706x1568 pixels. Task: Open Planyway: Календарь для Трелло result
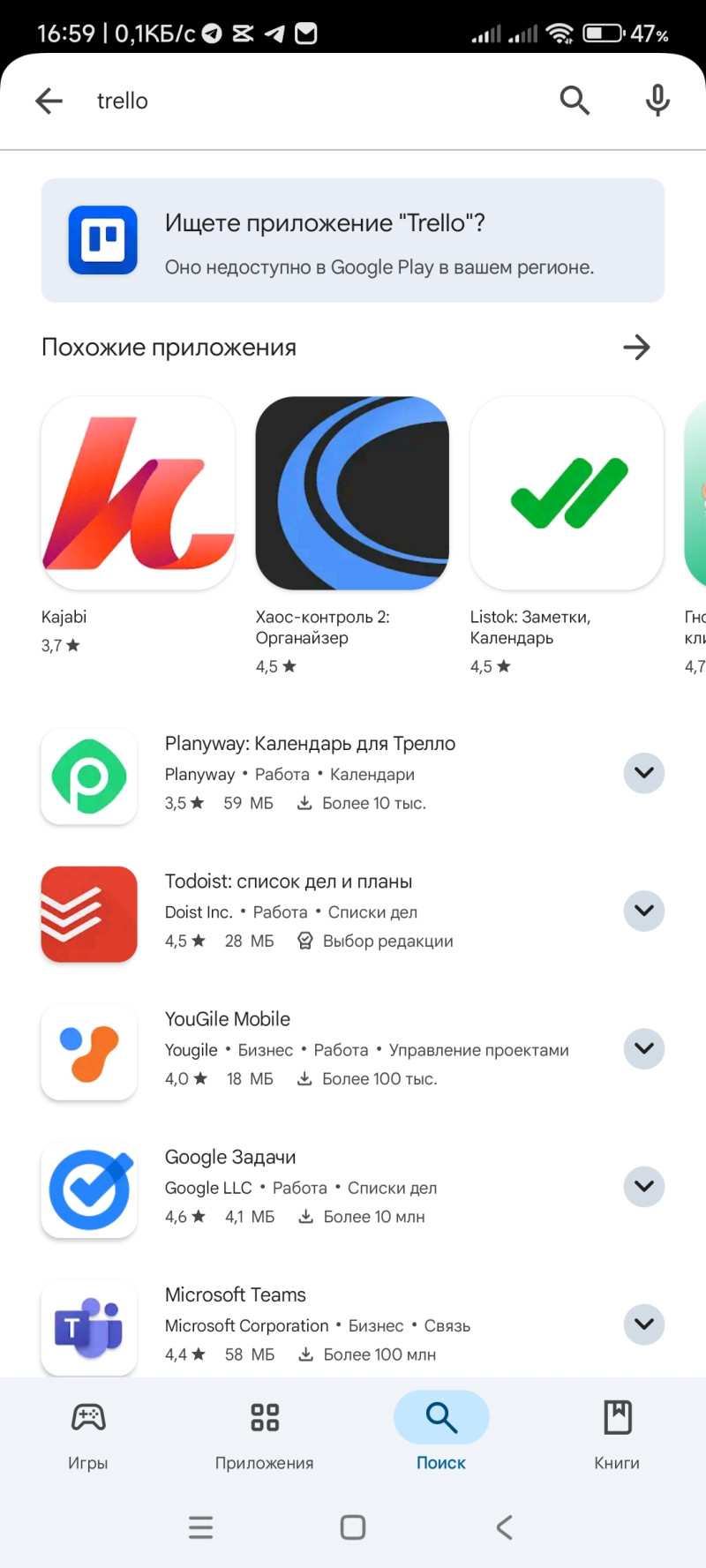pos(309,745)
